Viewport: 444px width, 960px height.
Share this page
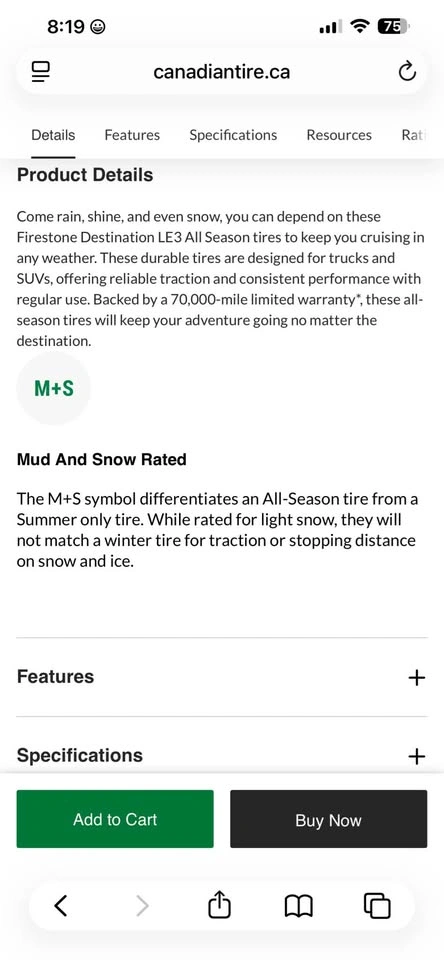click(219, 904)
